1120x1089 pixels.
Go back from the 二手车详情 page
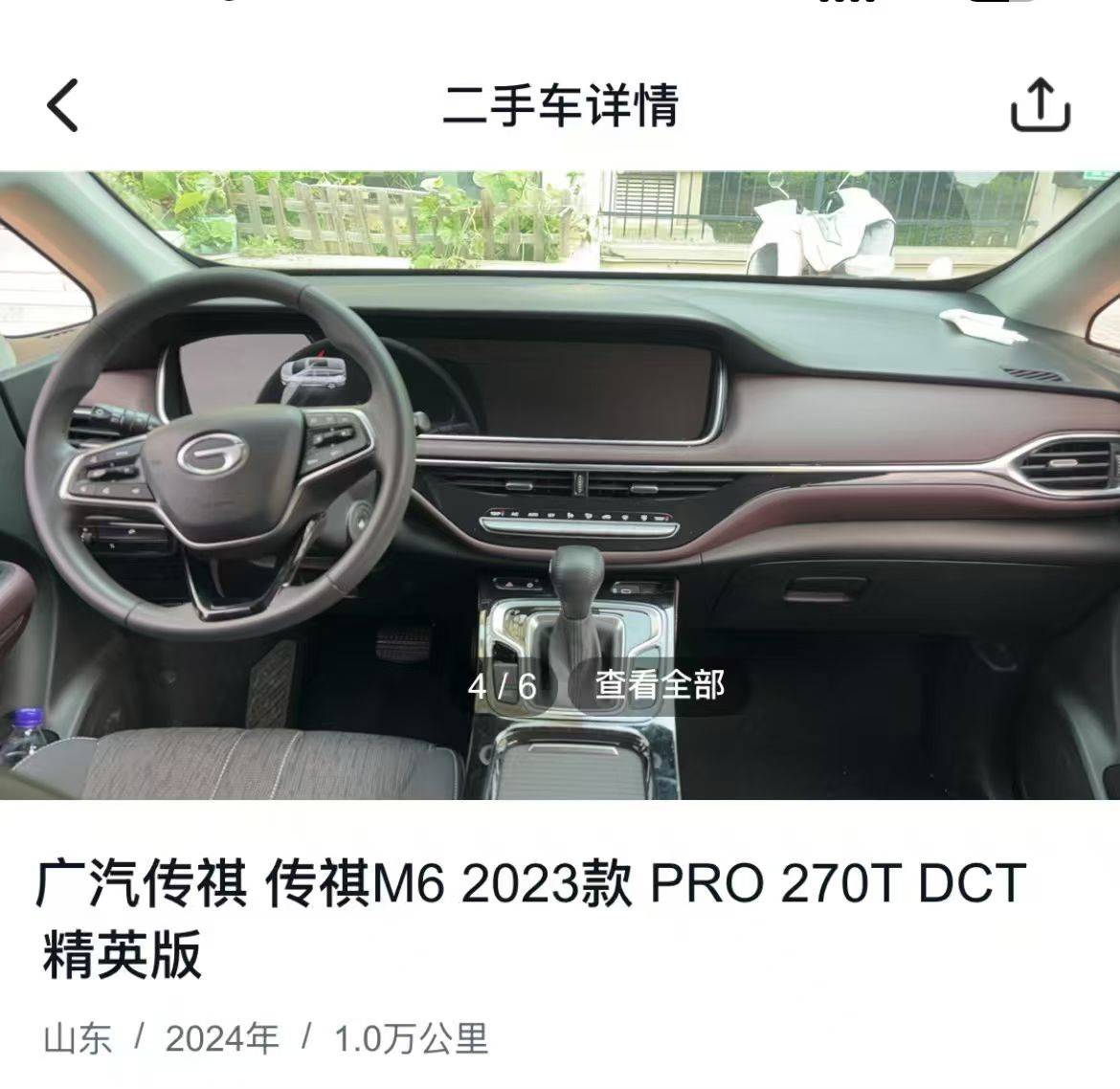(63, 104)
